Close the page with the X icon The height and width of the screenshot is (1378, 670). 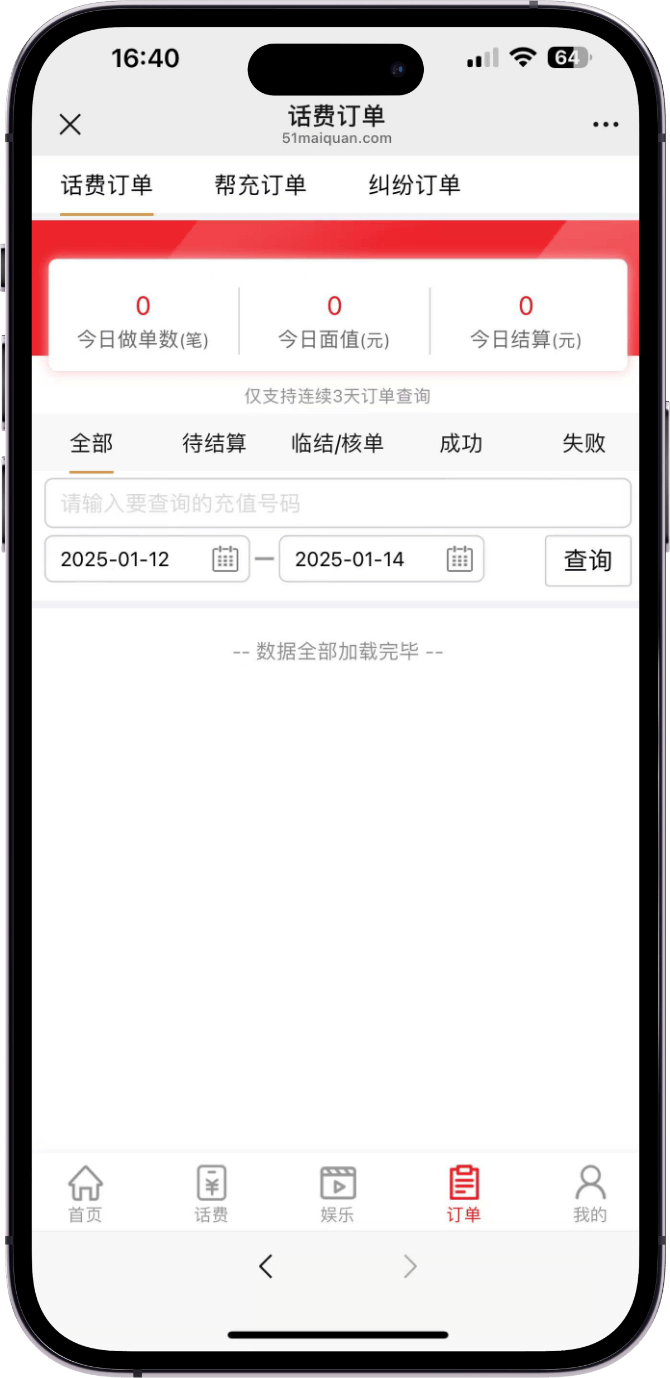[70, 124]
